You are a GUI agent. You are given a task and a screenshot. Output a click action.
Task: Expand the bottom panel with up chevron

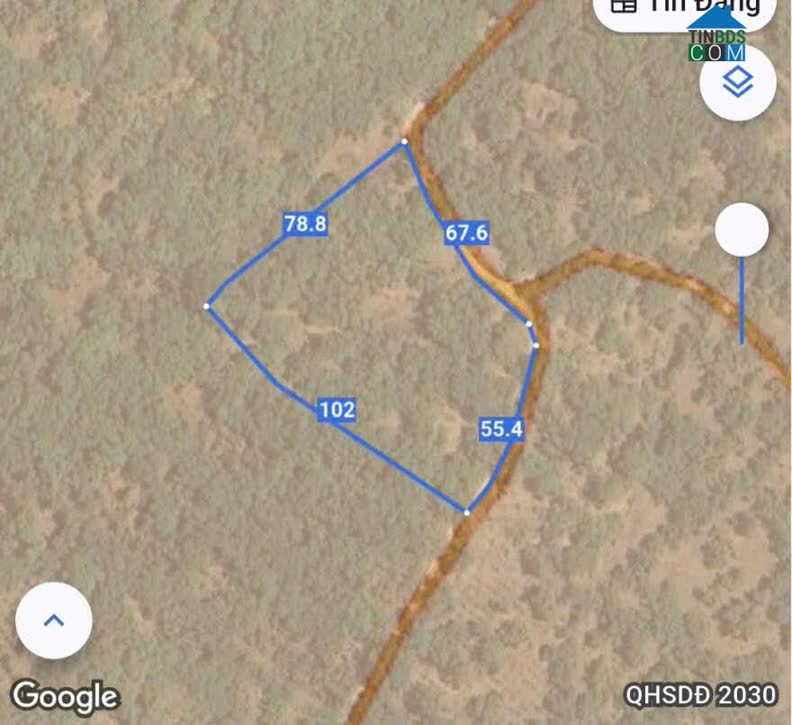(x=54, y=620)
